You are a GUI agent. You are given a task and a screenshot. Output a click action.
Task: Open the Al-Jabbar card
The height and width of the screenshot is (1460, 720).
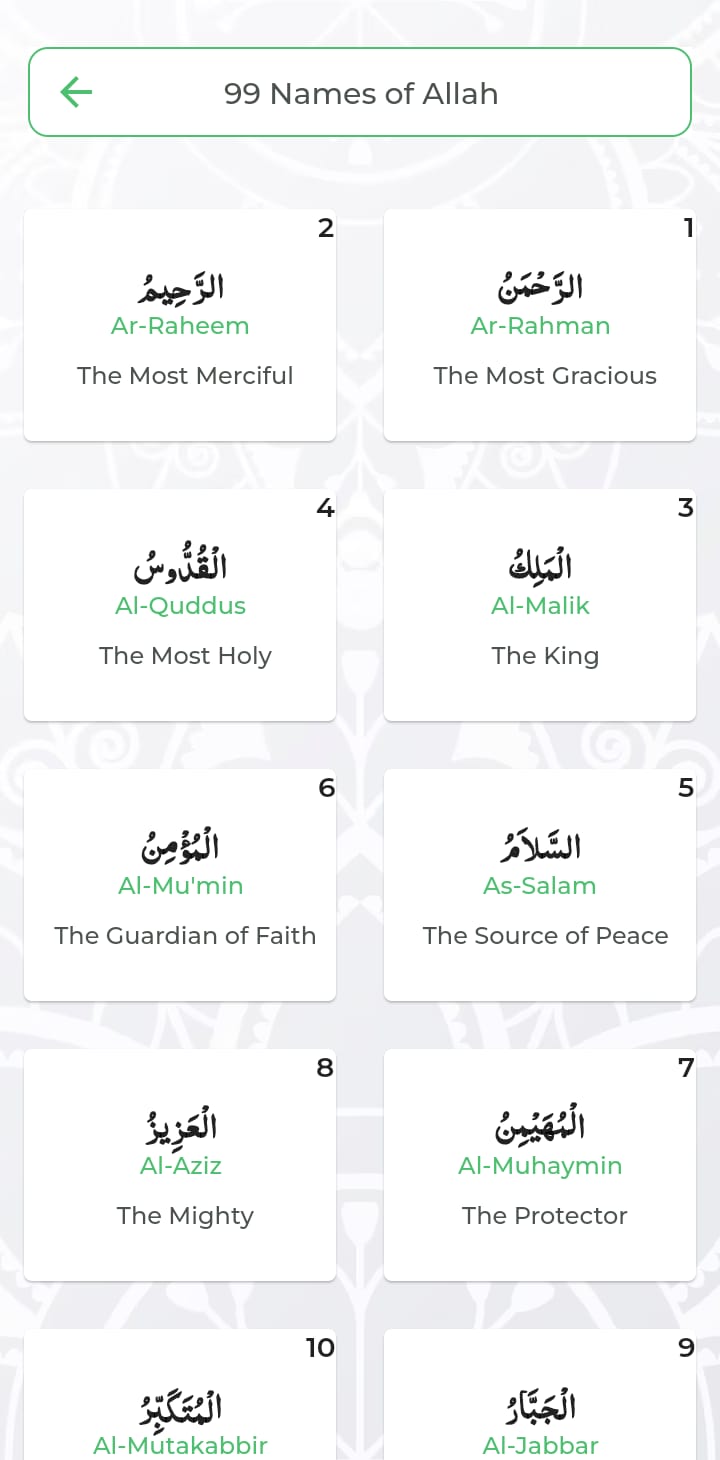[x=540, y=1395]
